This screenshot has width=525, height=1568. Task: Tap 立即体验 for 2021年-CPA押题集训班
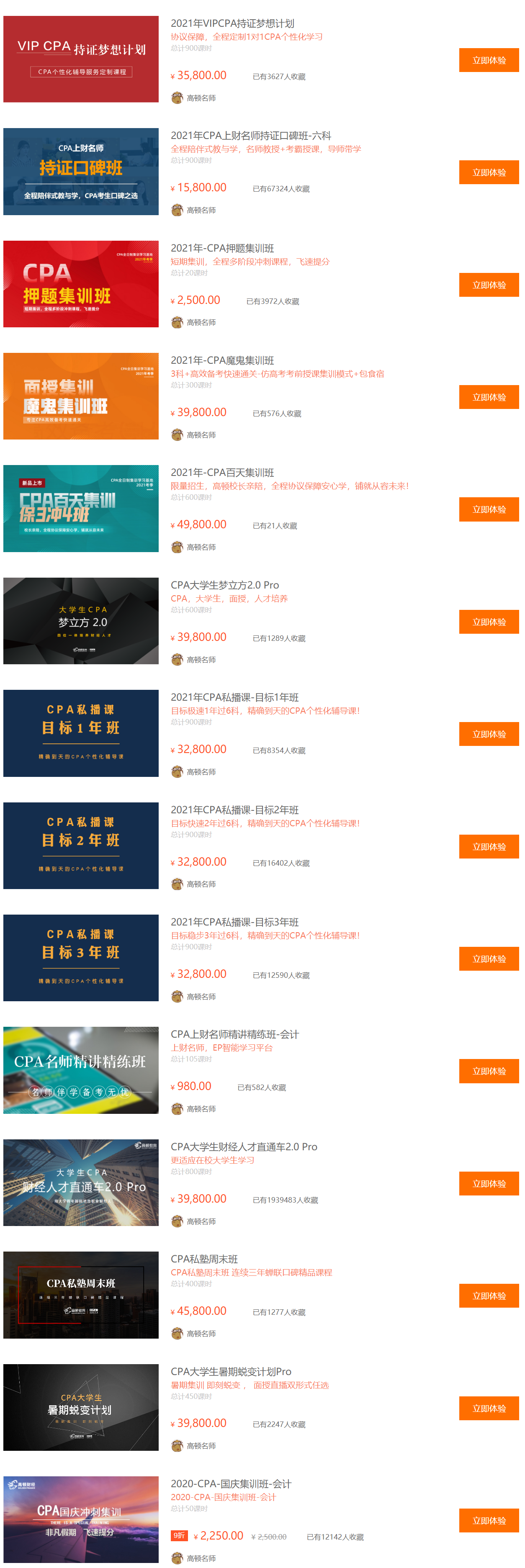(x=489, y=285)
